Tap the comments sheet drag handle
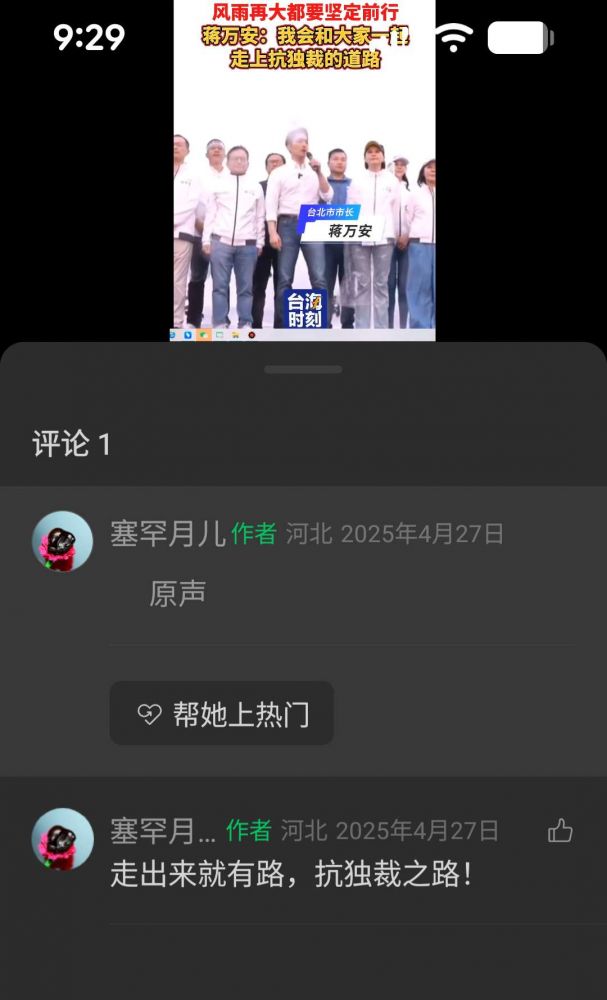This screenshot has height=1000, width=607. coord(303,369)
